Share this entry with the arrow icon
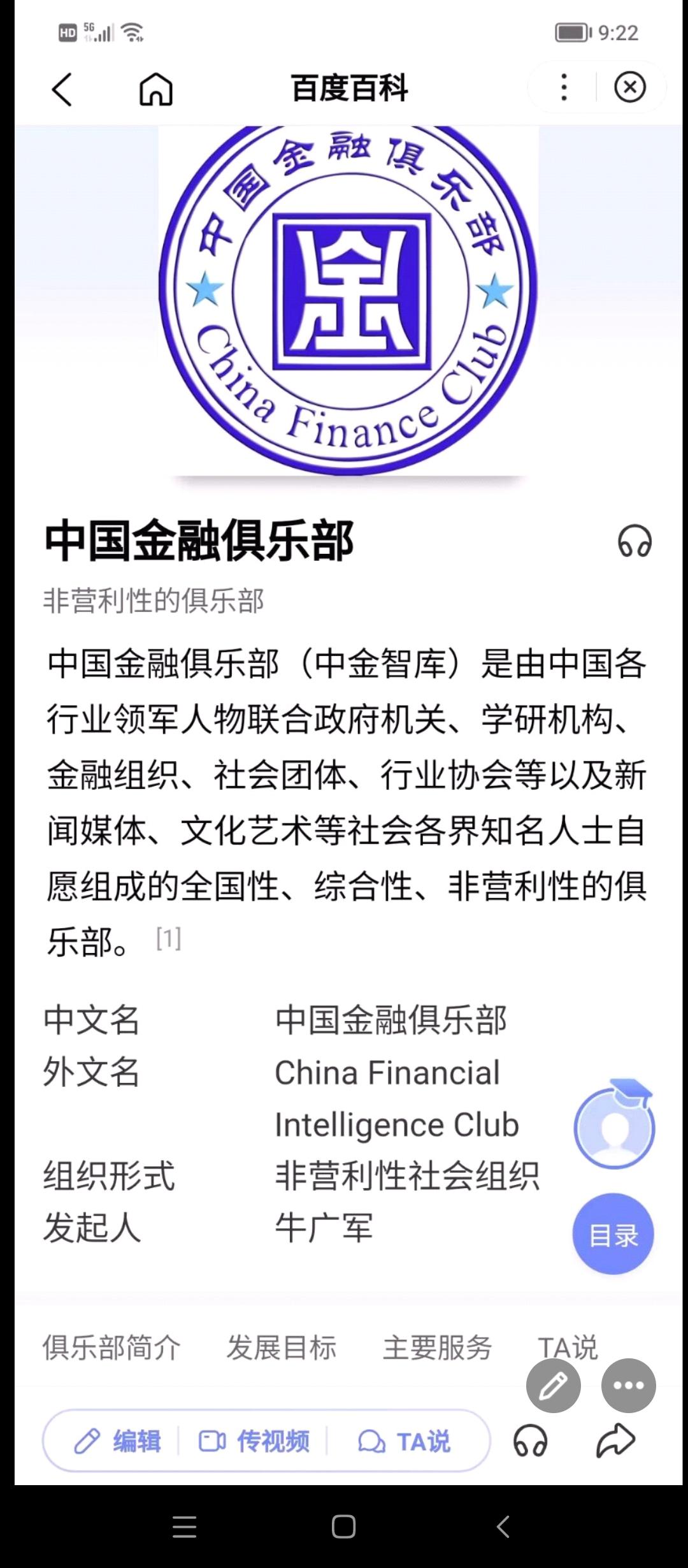 [x=615, y=1441]
